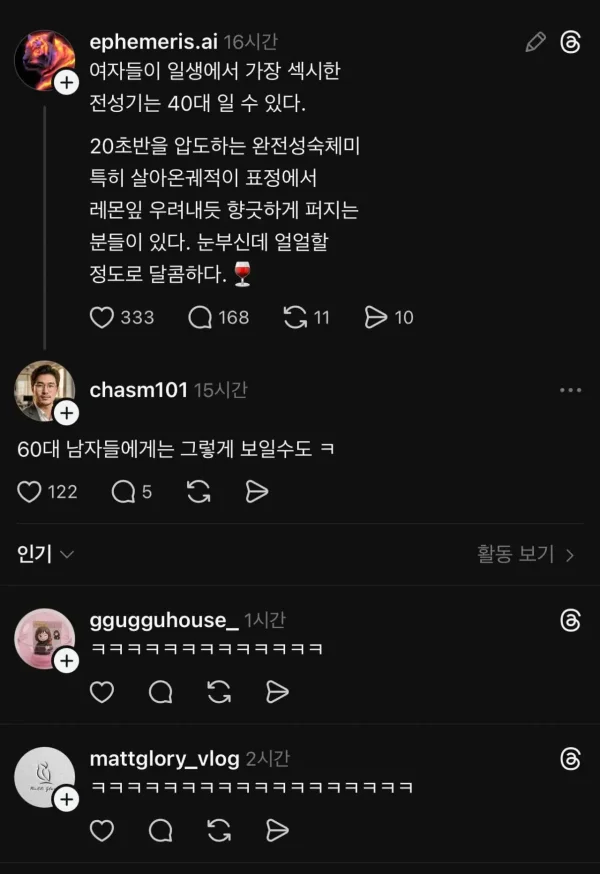Open 활동 보기
Screen dimensions: 600x874
pyautogui.click(x=525, y=554)
